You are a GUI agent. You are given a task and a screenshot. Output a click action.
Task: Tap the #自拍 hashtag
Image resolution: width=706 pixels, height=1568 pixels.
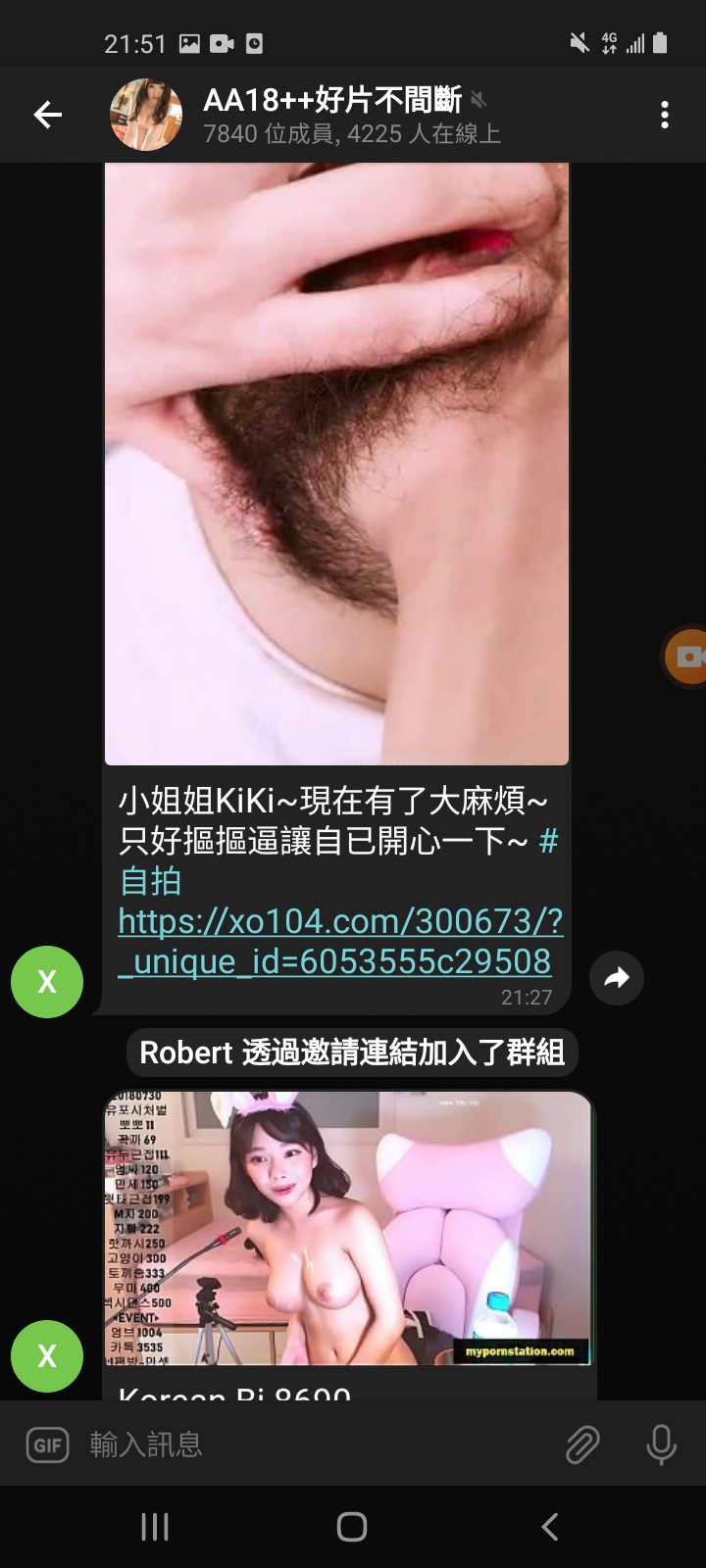click(151, 880)
